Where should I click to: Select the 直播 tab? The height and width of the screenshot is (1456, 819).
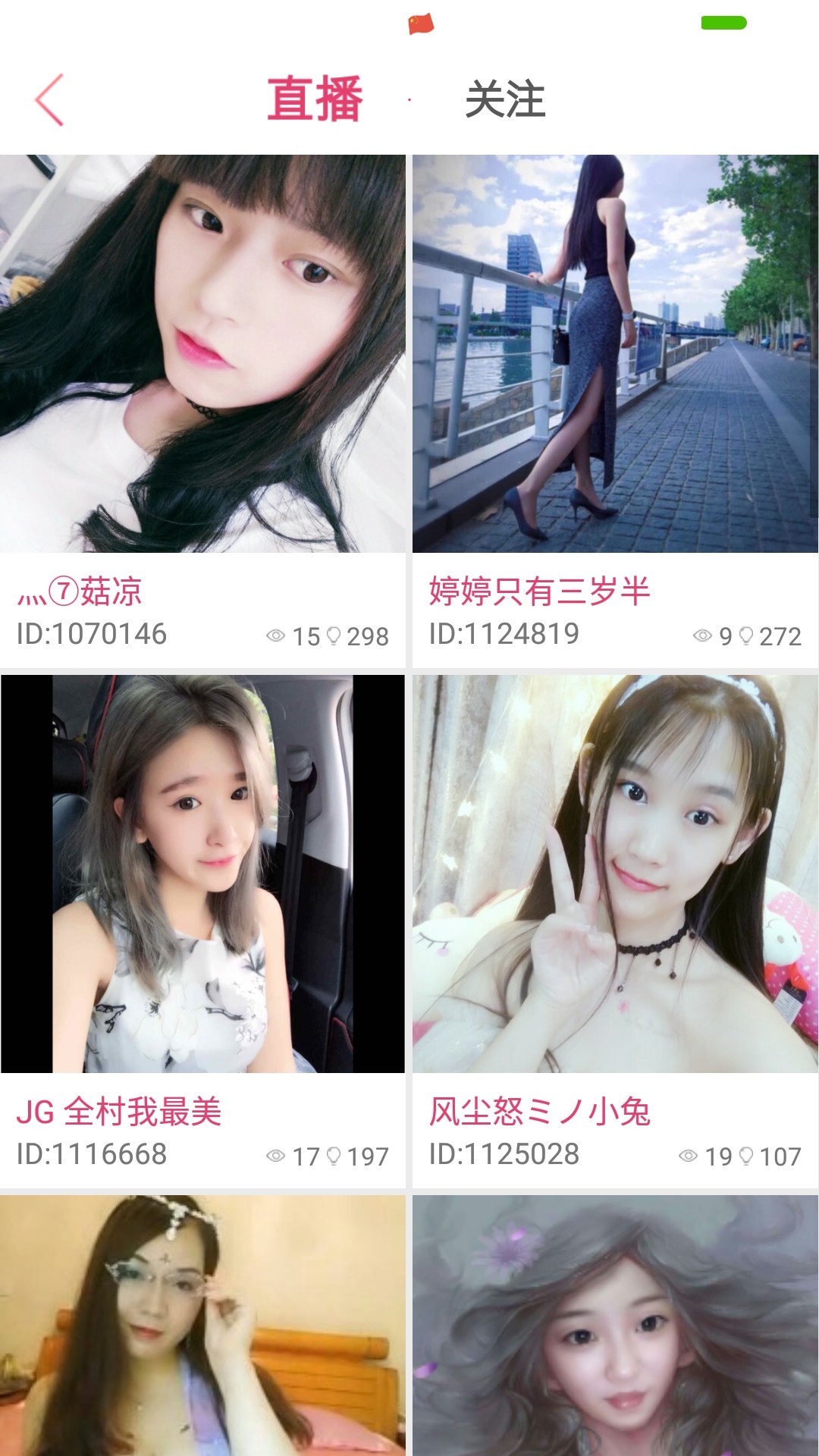pyautogui.click(x=315, y=100)
